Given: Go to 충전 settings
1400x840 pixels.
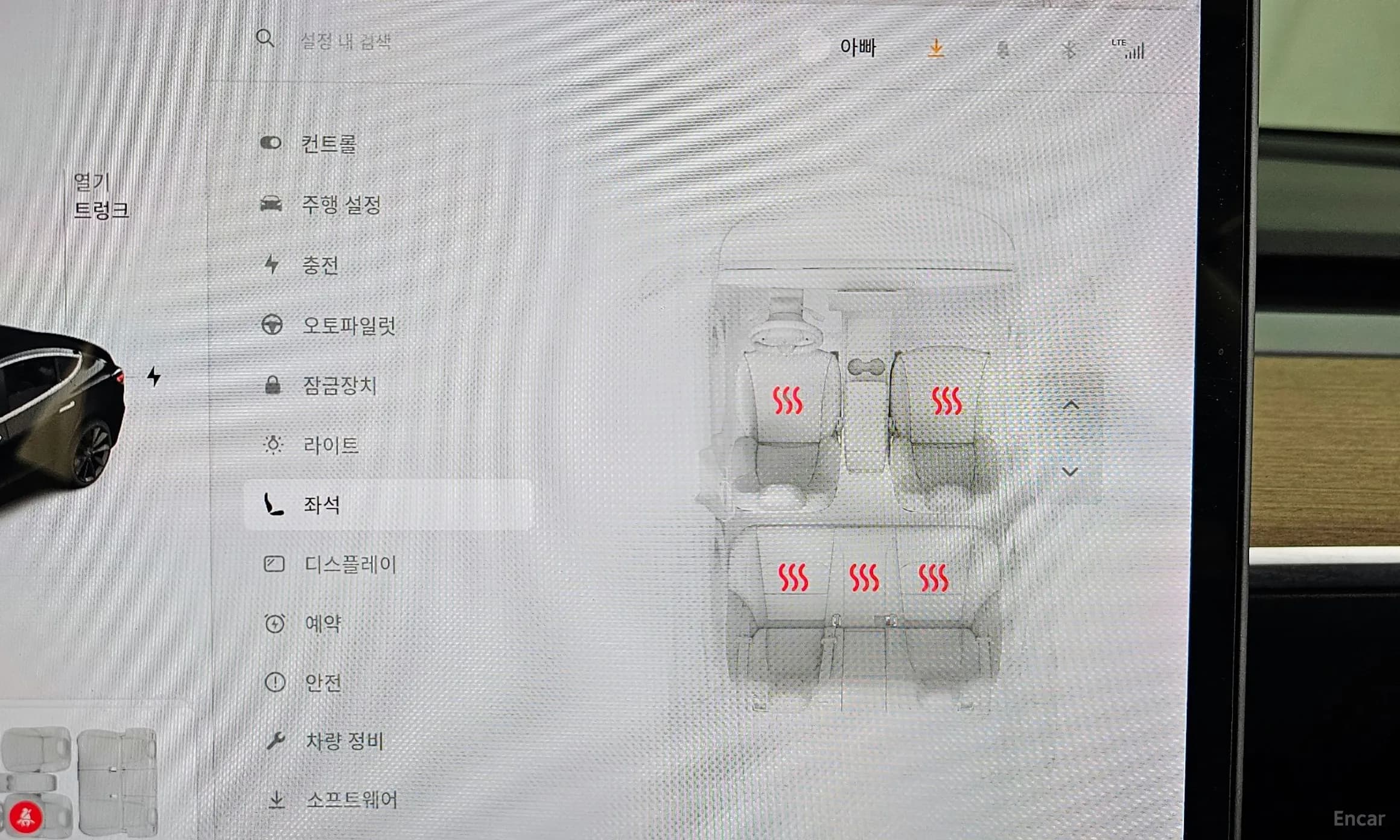Looking at the screenshot, I should tap(320, 265).
